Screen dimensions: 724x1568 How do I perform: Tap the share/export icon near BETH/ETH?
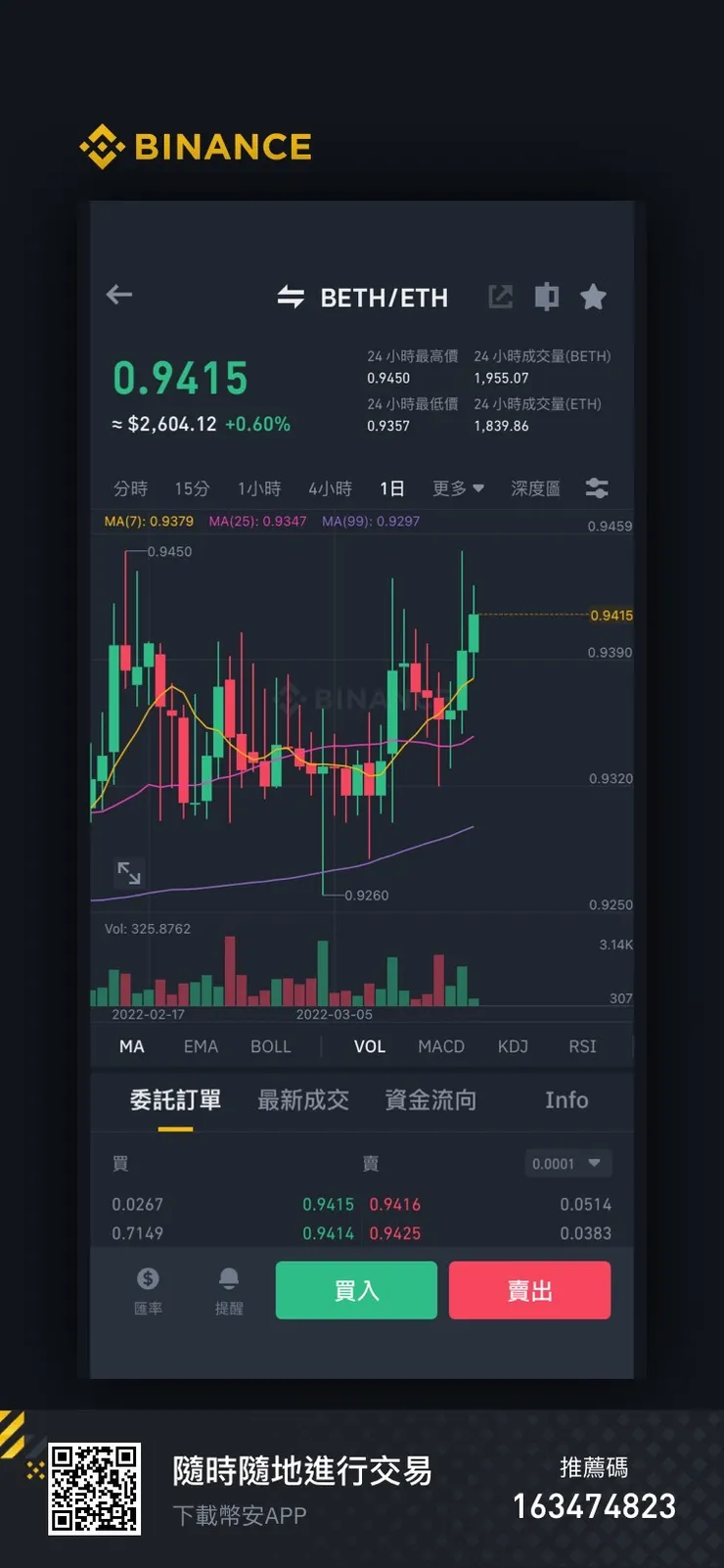pos(500,297)
